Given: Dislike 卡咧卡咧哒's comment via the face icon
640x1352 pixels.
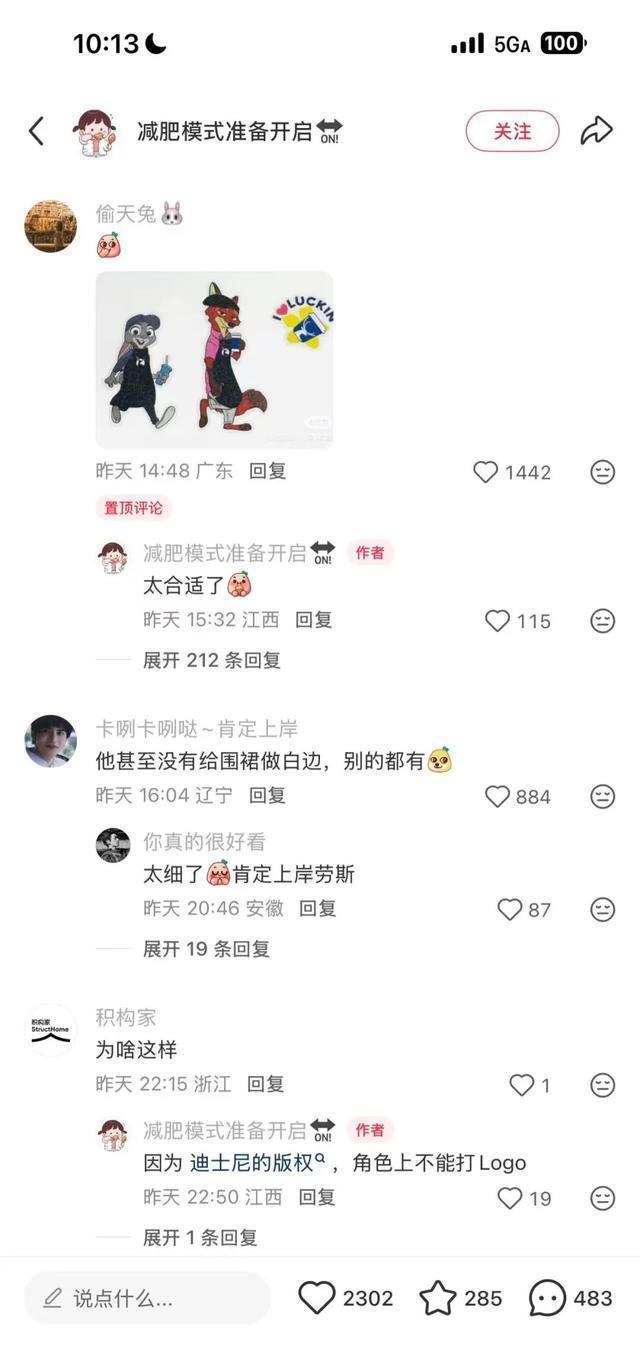Looking at the screenshot, I should point(602,796).
